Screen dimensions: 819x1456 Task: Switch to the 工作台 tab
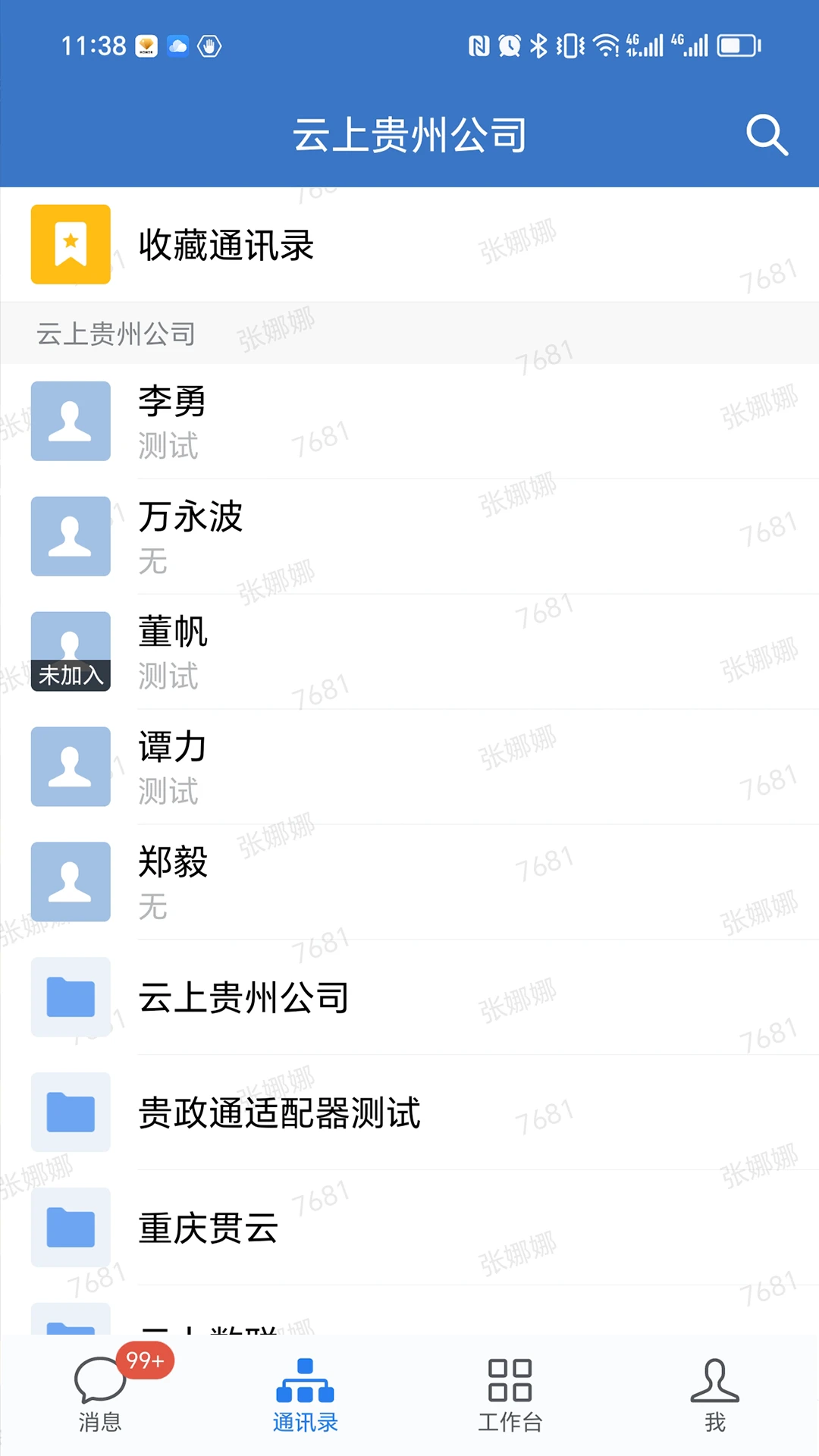pos(511,1399)
